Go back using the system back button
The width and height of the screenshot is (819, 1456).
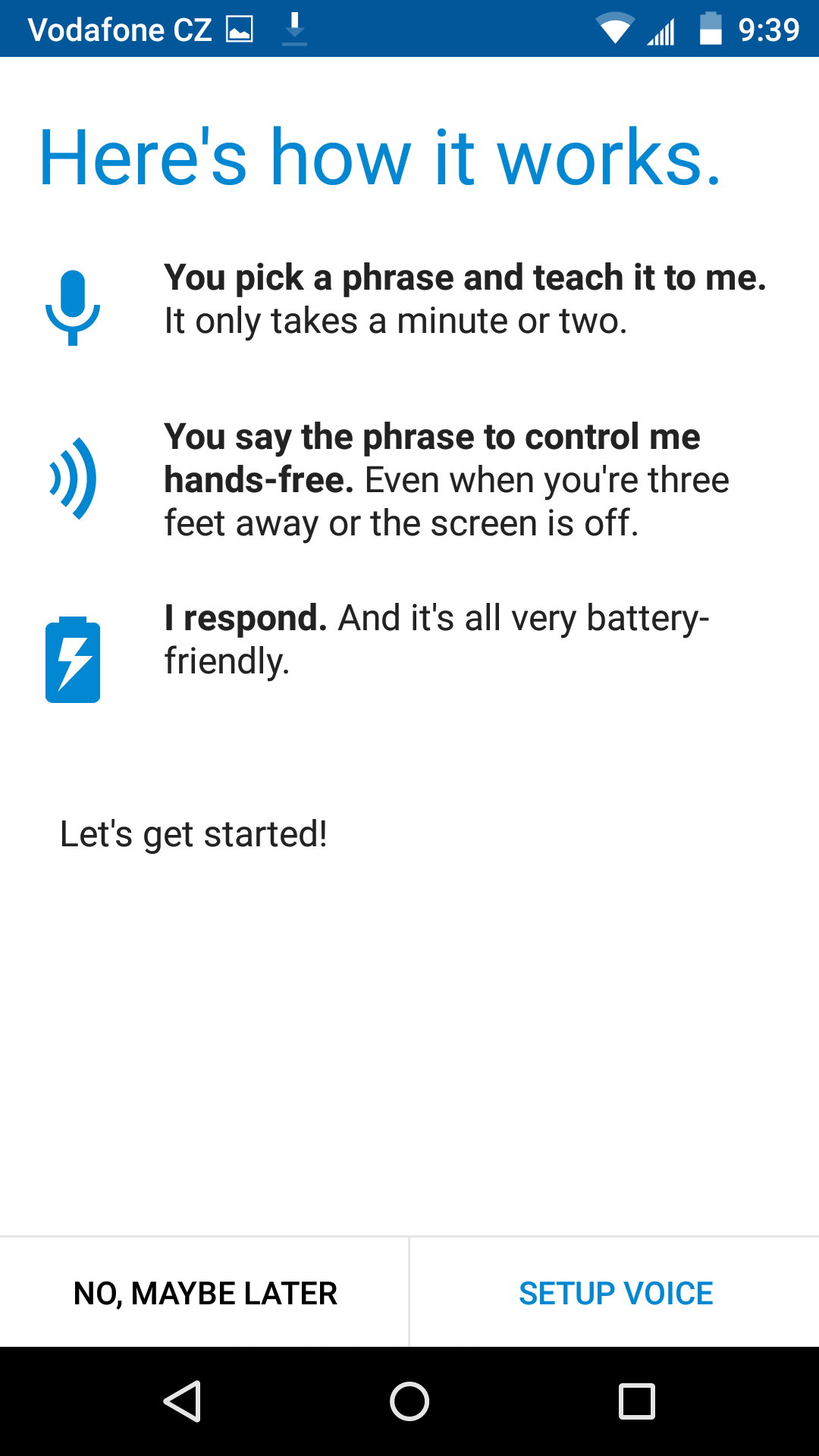coord(182,1401)
